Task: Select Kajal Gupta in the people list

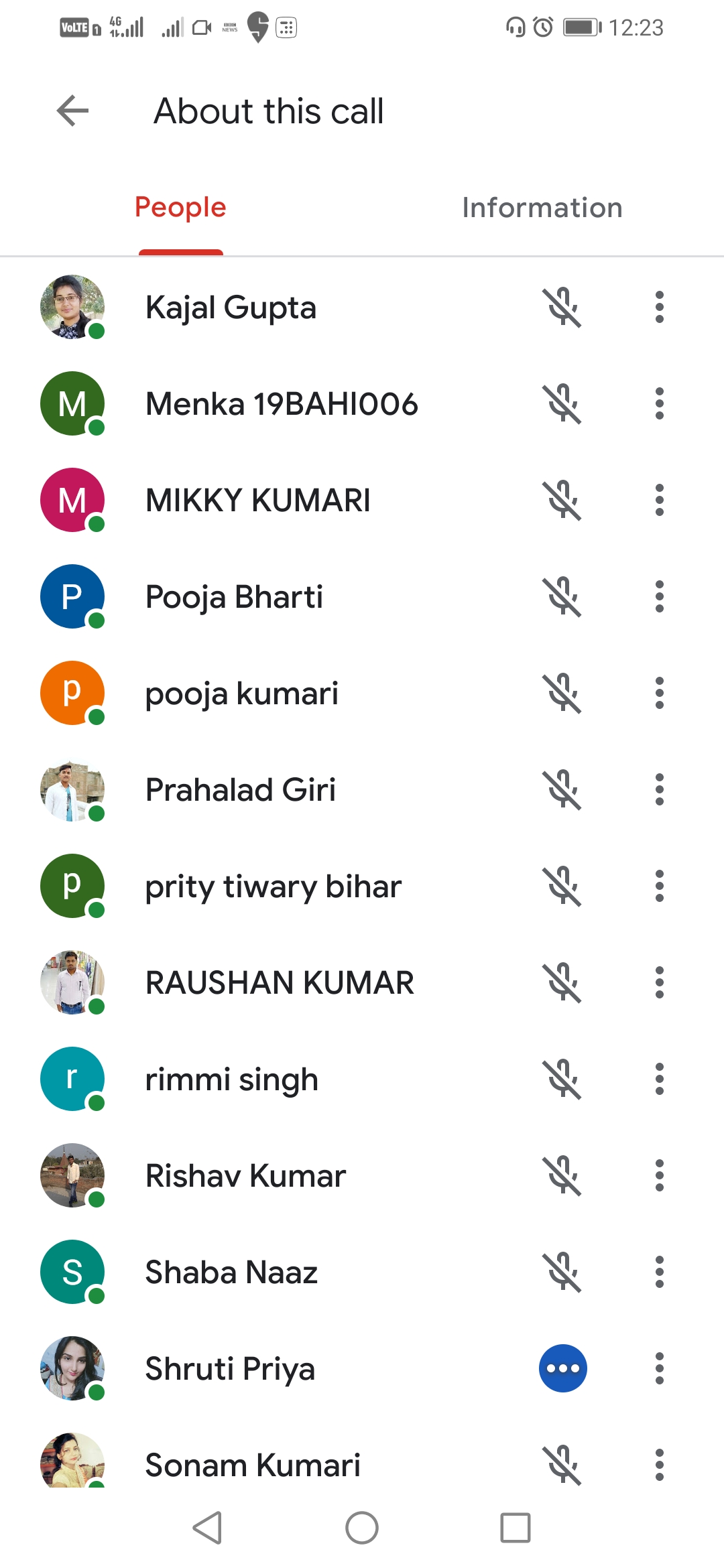Action: (x=231, y=308)
